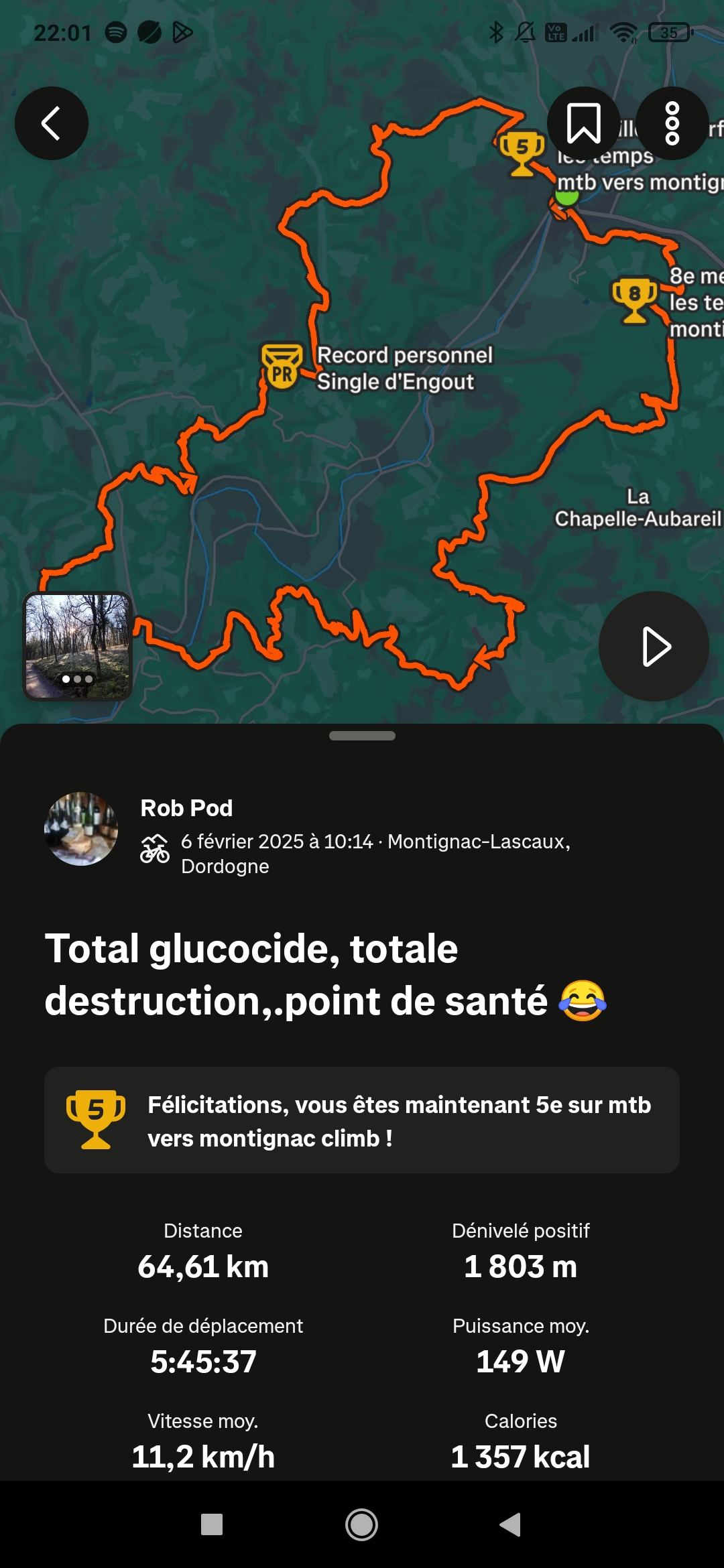This screenshot has height=1568, width=724.
Task: Open the 5e sur mtb vers montignac climb card
Action: [x=362, y=1120]
